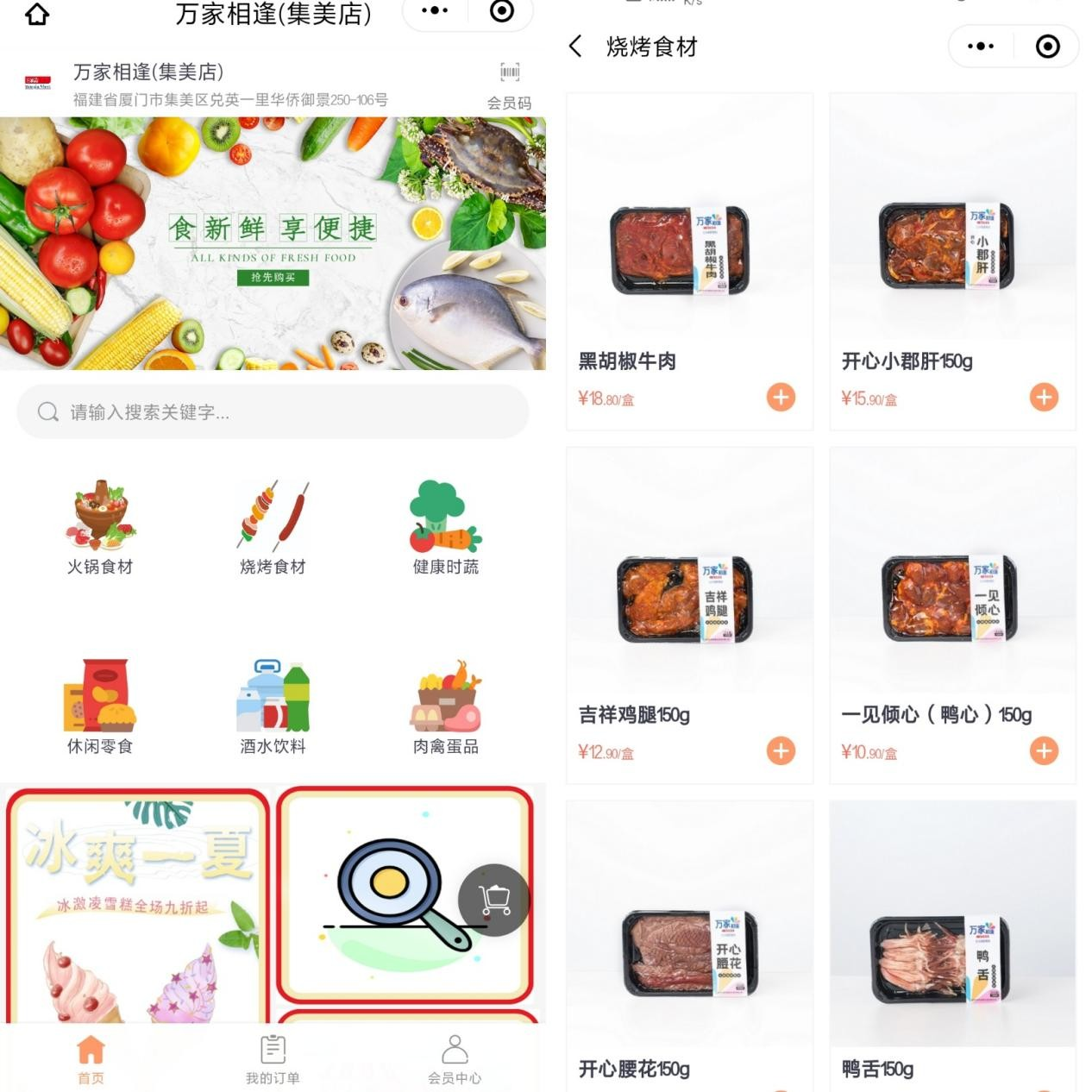Open the floating shopping cart button
Viewport: 1092px width, 1092px height.
493,900
